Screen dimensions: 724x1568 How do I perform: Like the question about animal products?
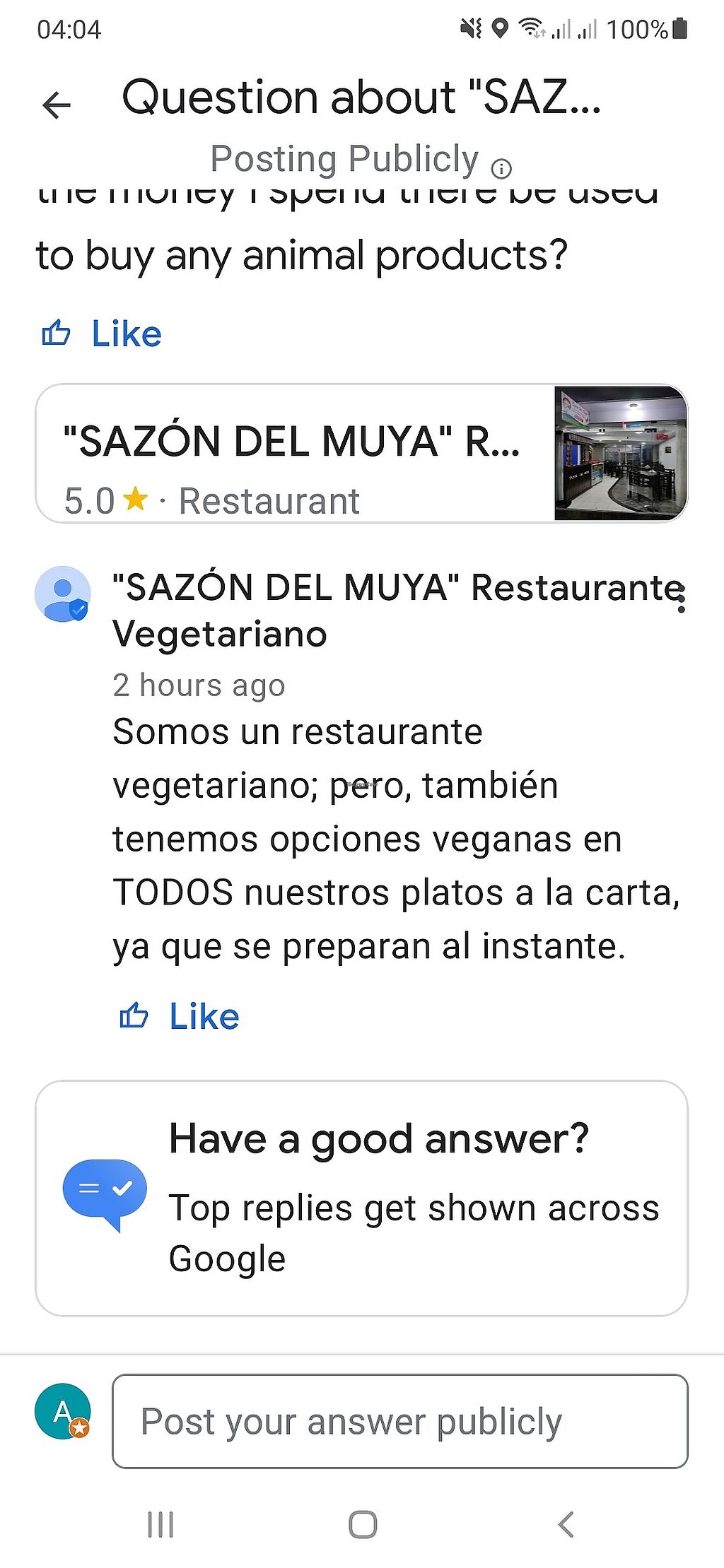pos(103,334)
